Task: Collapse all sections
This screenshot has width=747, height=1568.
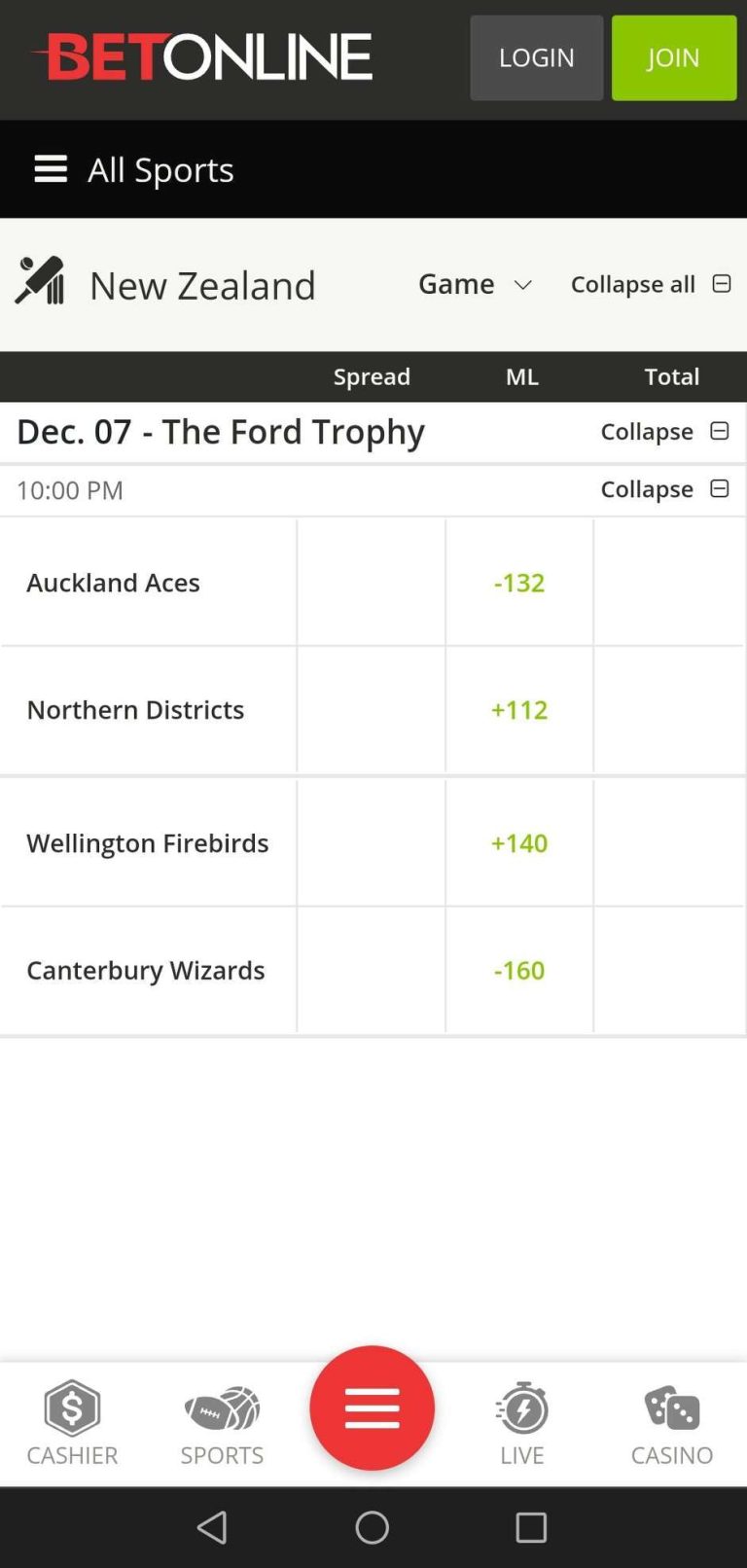Action: tap(650, 284)
